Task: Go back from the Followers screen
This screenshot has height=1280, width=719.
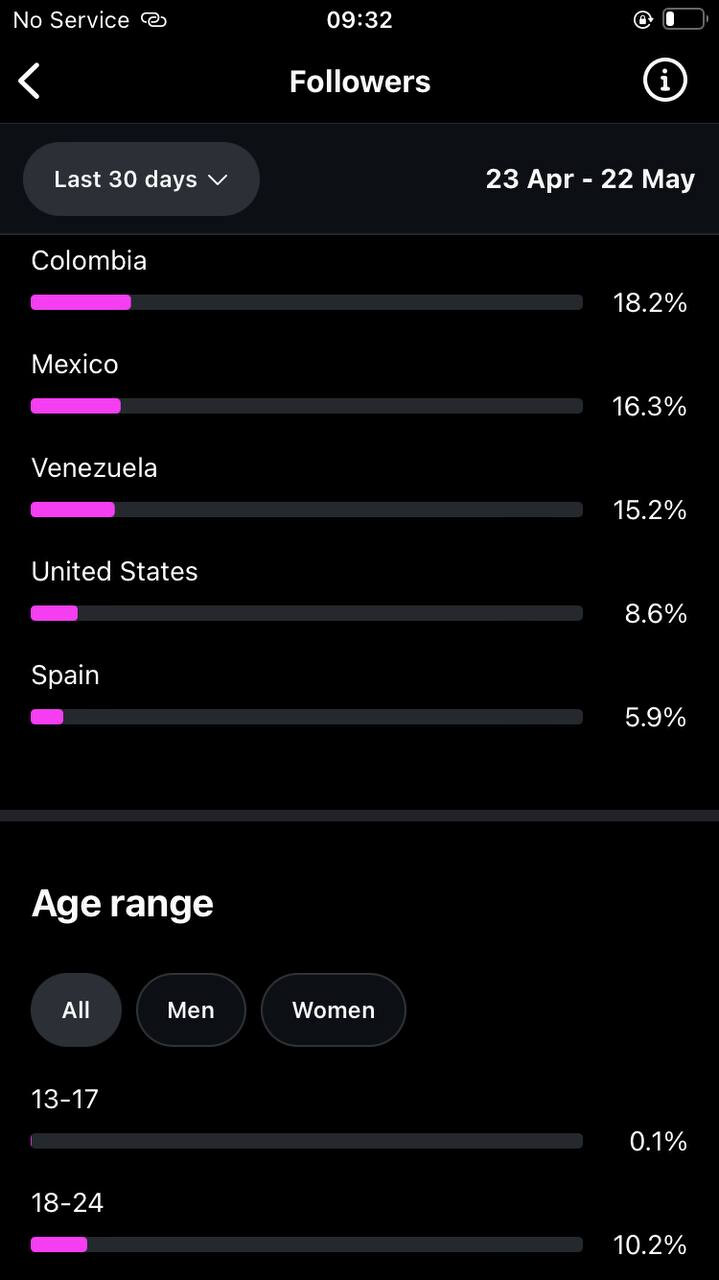Action: tap(30, 81)
